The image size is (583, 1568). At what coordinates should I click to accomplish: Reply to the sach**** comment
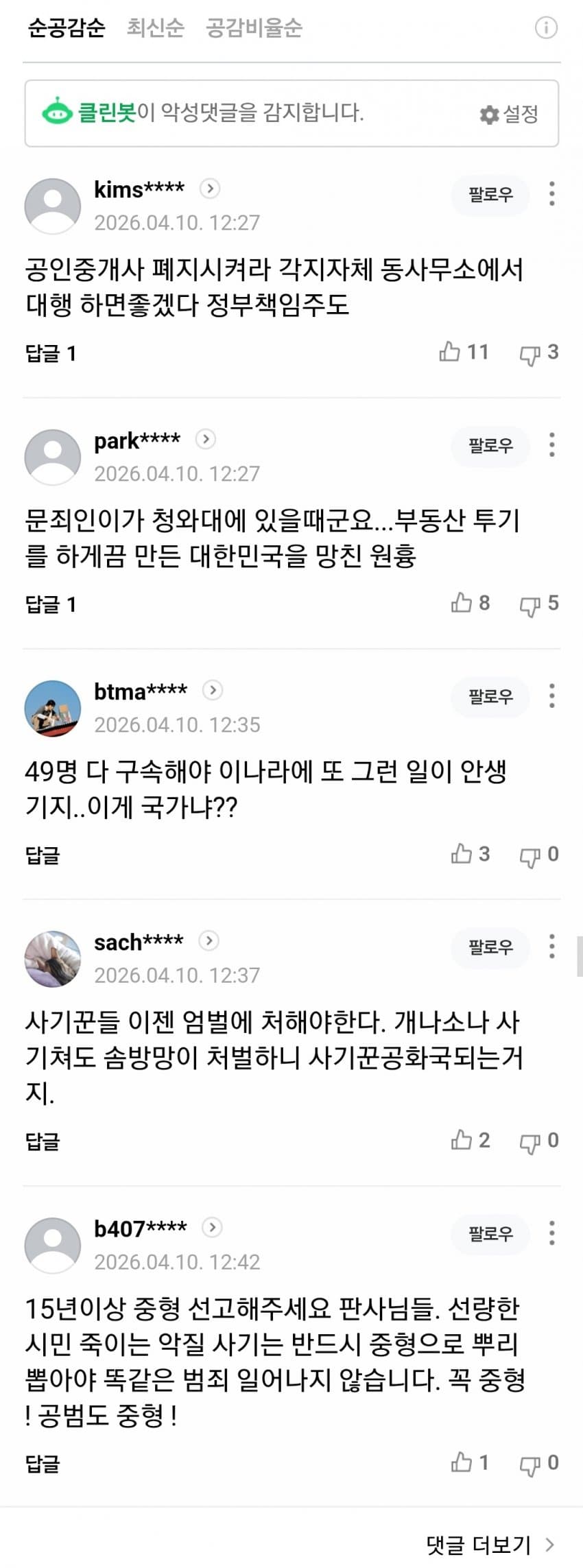[x=43, y=1141]
